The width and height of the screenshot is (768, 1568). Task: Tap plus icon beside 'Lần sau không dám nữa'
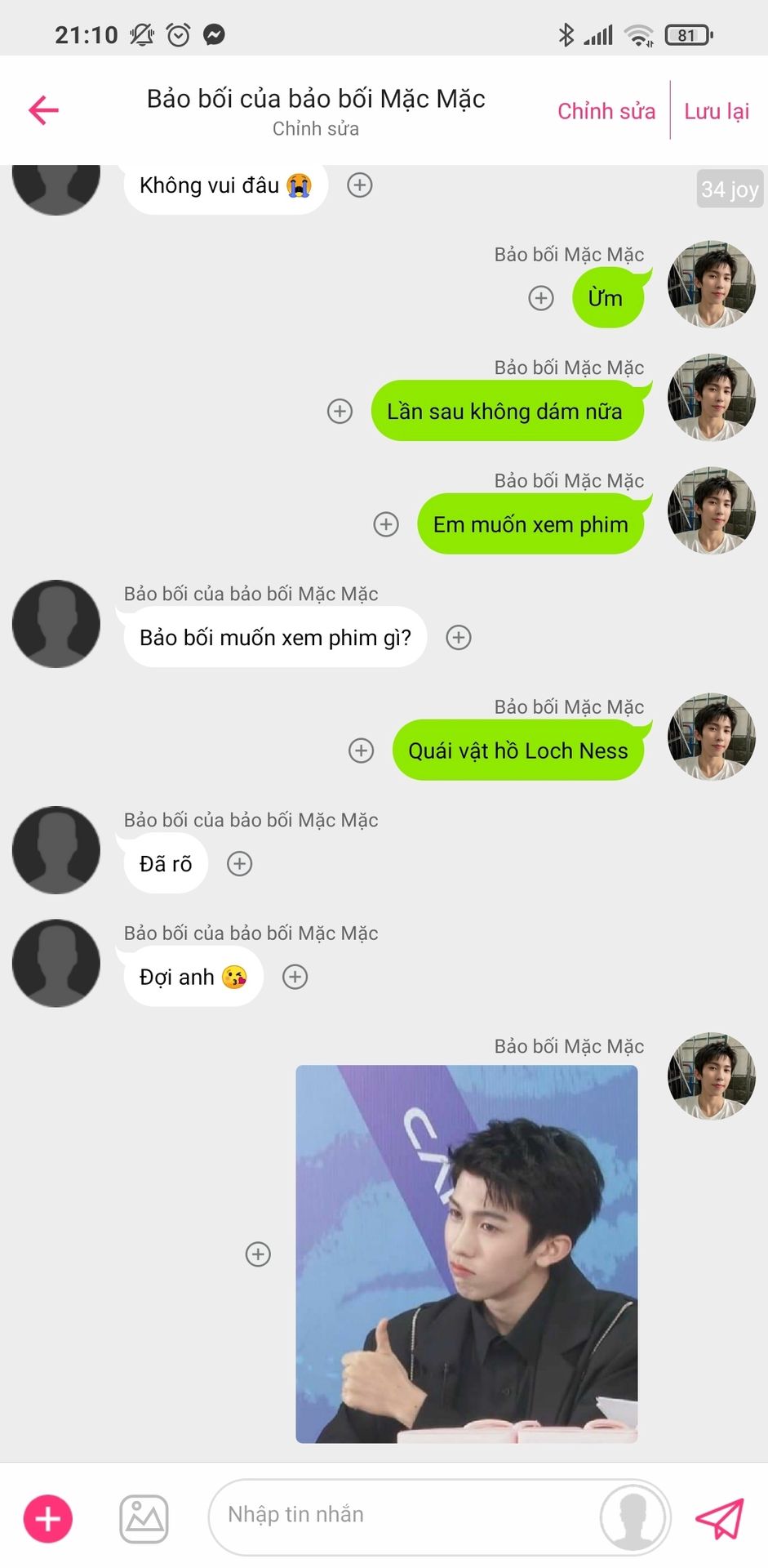(x=340, y=411)
